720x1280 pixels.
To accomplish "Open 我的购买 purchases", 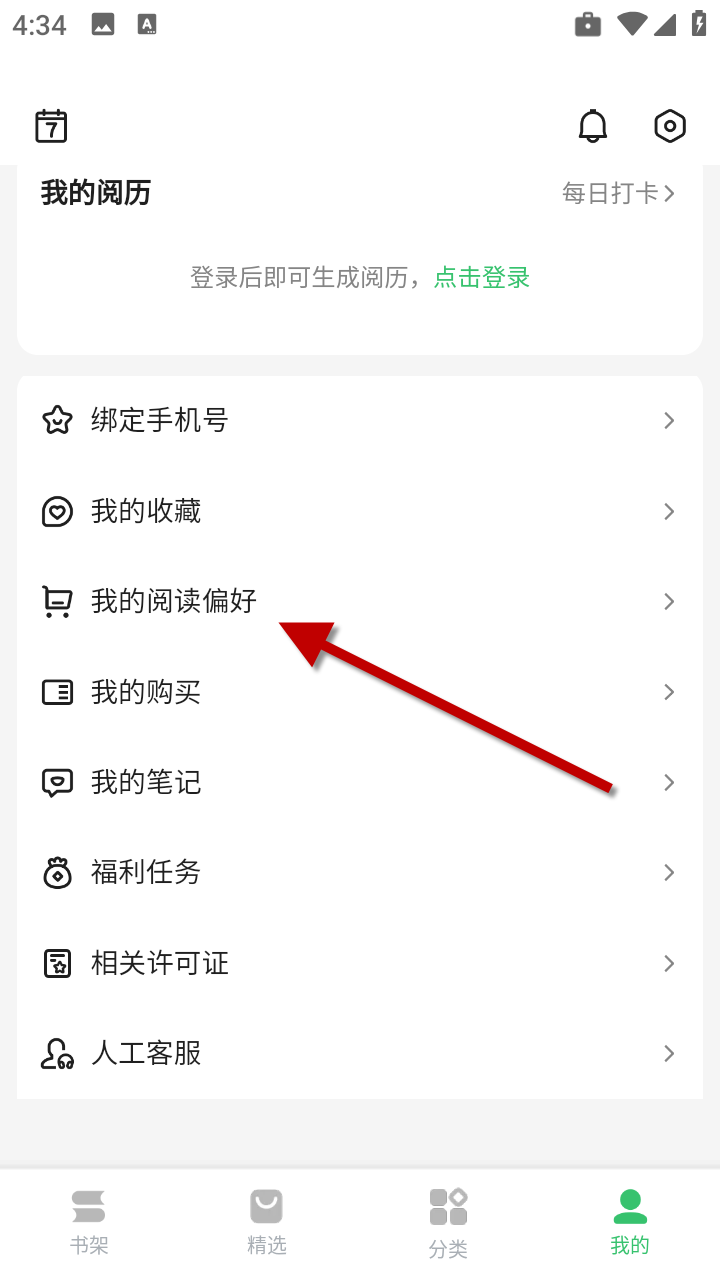I will [x=359, y=692].
